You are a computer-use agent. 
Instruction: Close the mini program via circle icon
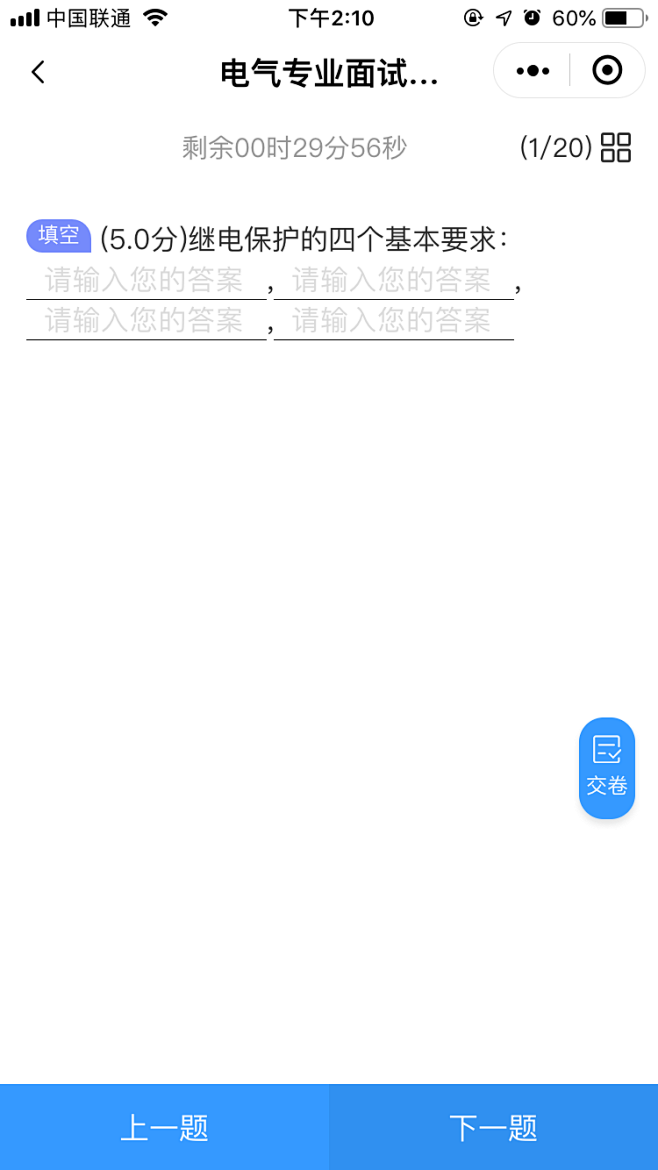pos(607,71)
